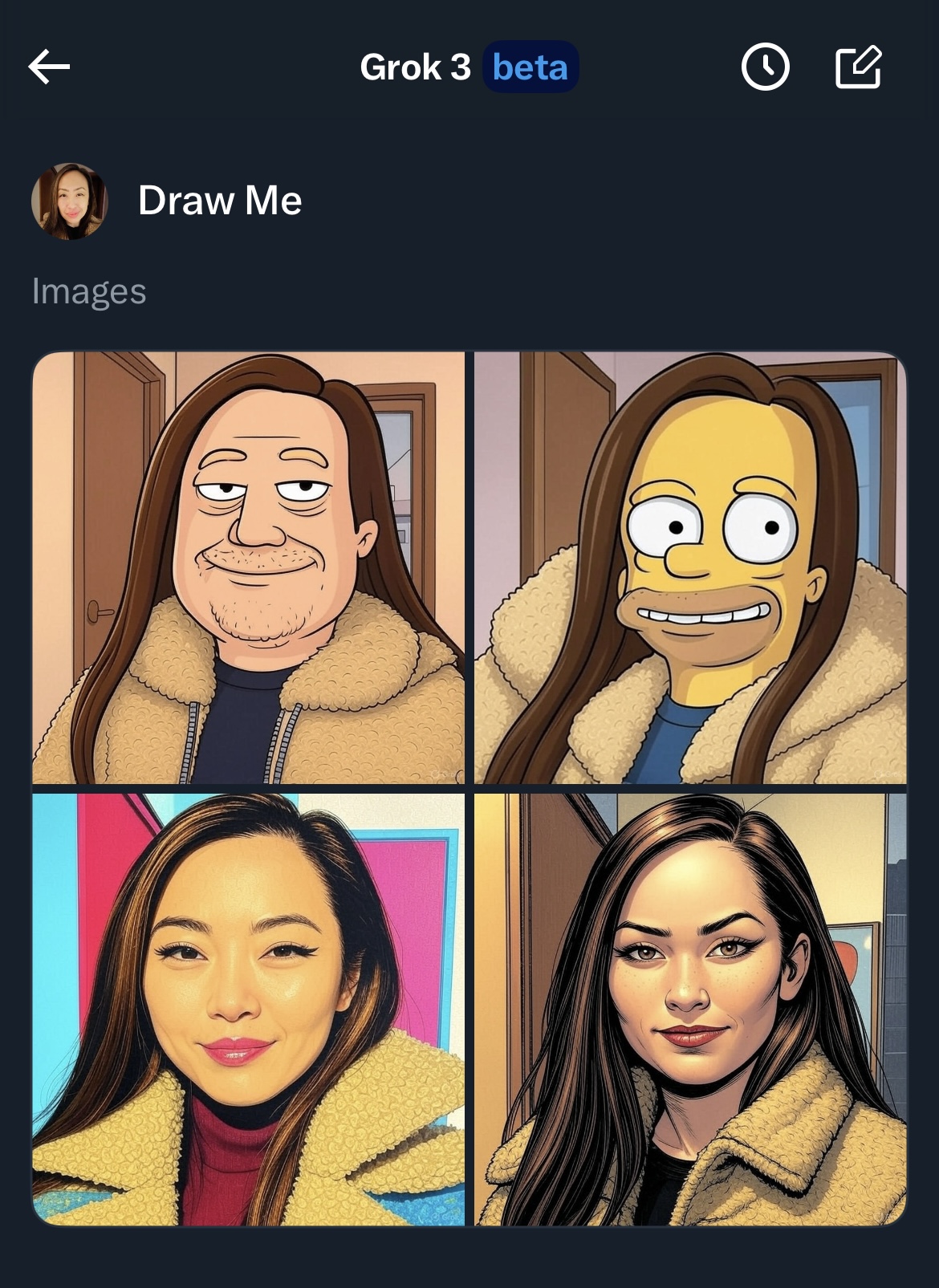
Task: Open chat history clock icon
Action: [765, 67]
